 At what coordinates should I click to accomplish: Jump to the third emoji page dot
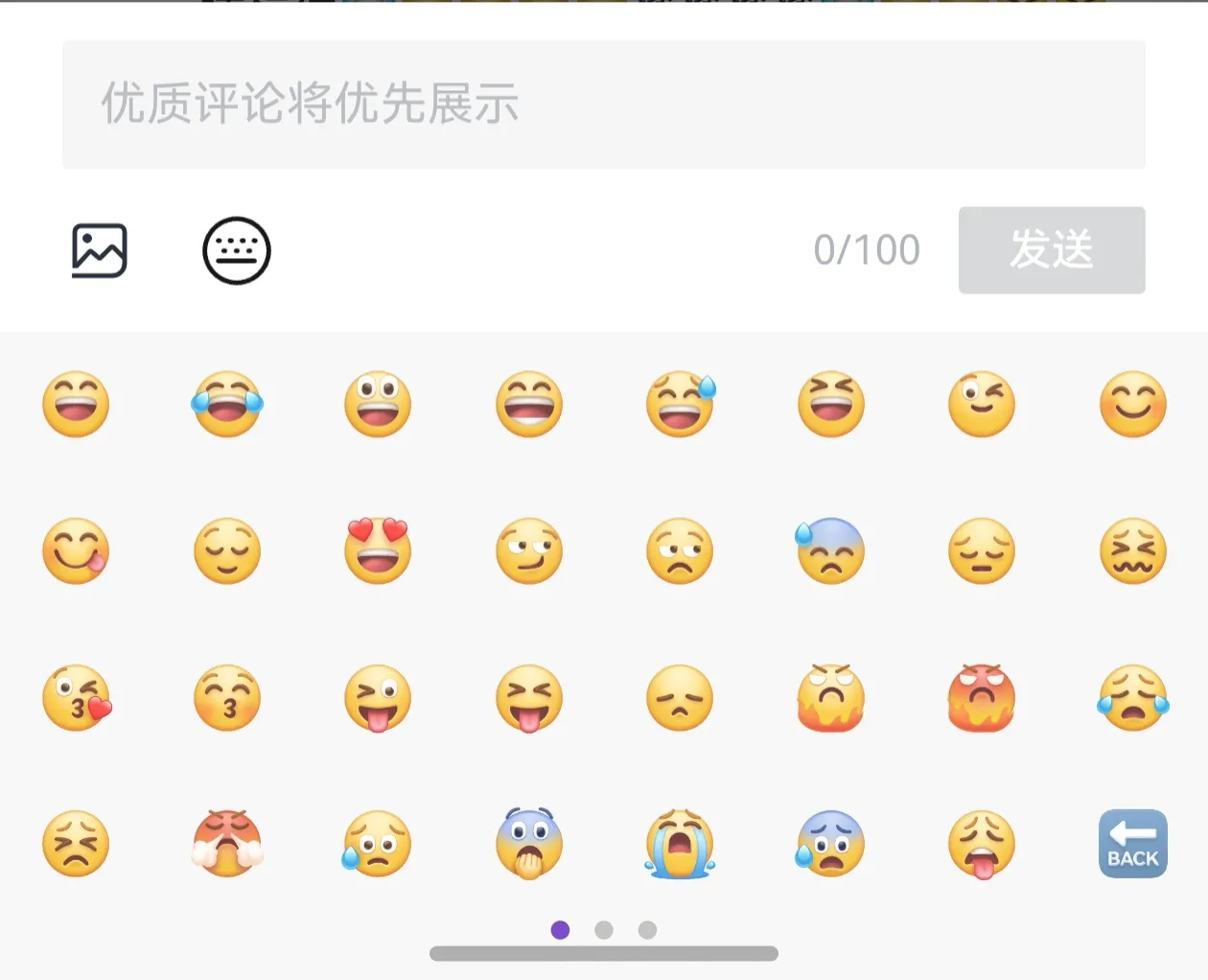[x=647, y=929]
